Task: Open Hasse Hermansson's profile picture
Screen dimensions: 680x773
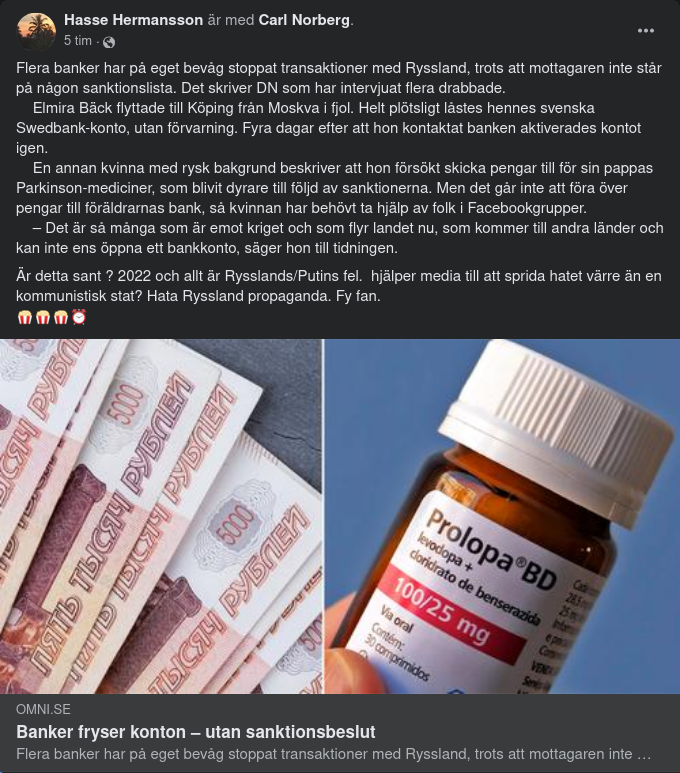Action: coord(36,31)
